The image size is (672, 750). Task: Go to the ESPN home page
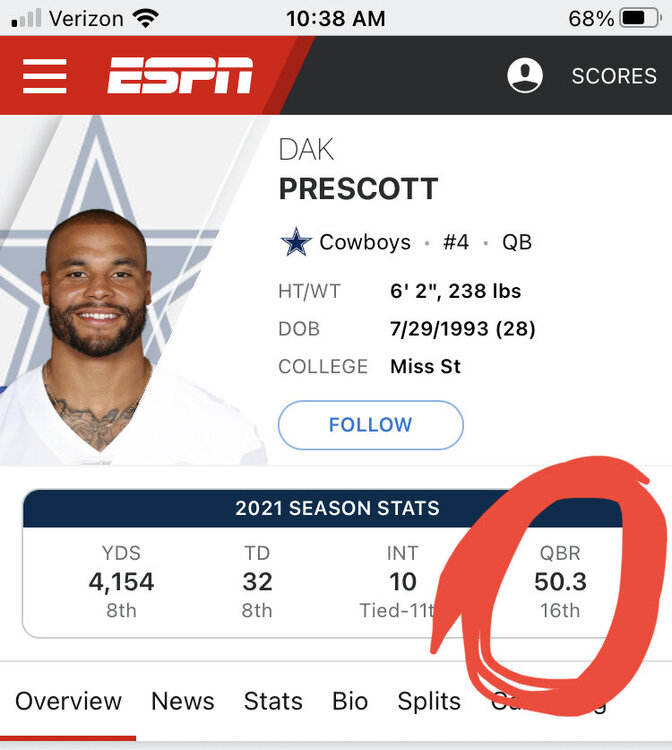coord(180,76)
